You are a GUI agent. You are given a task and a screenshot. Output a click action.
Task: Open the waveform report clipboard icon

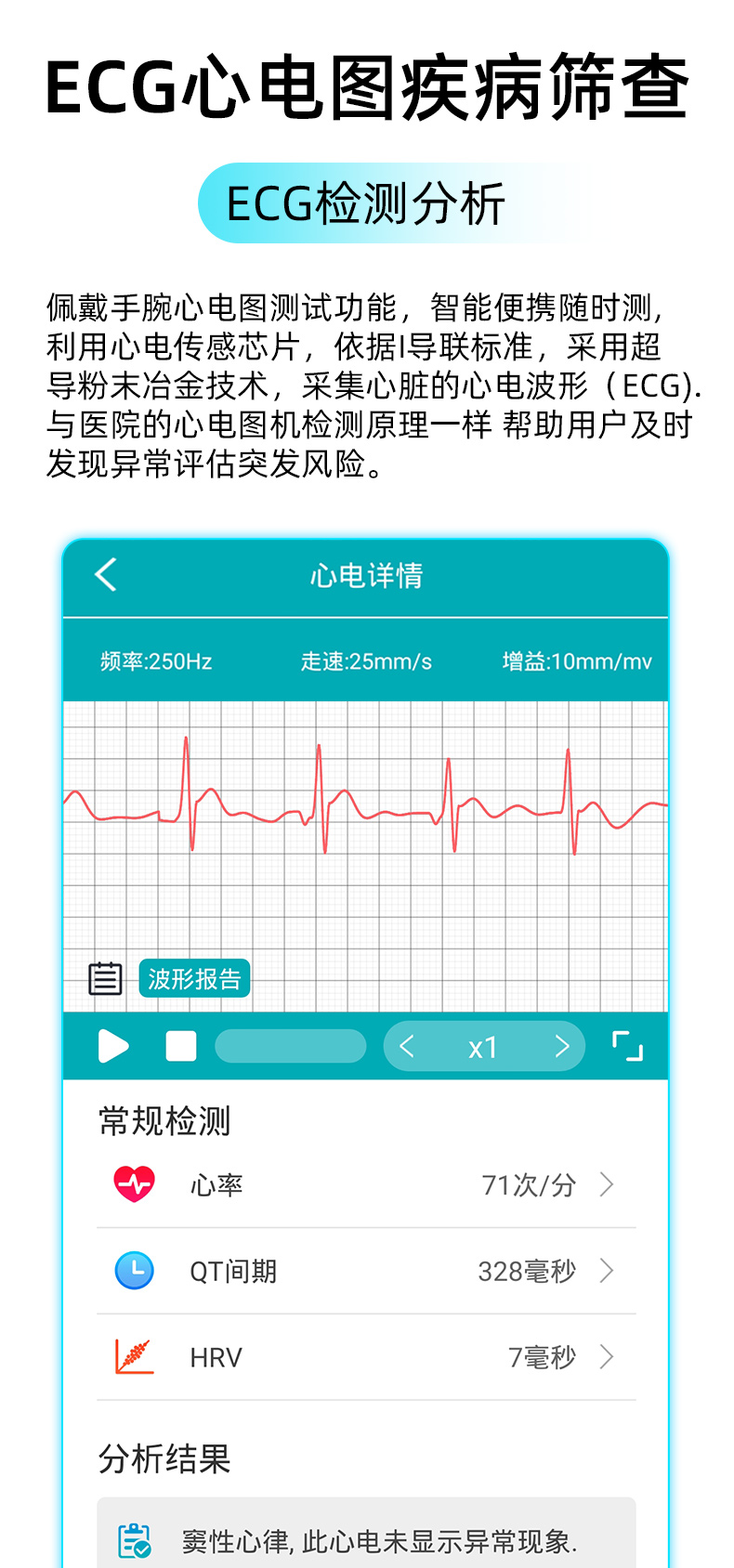coord(105,977)
